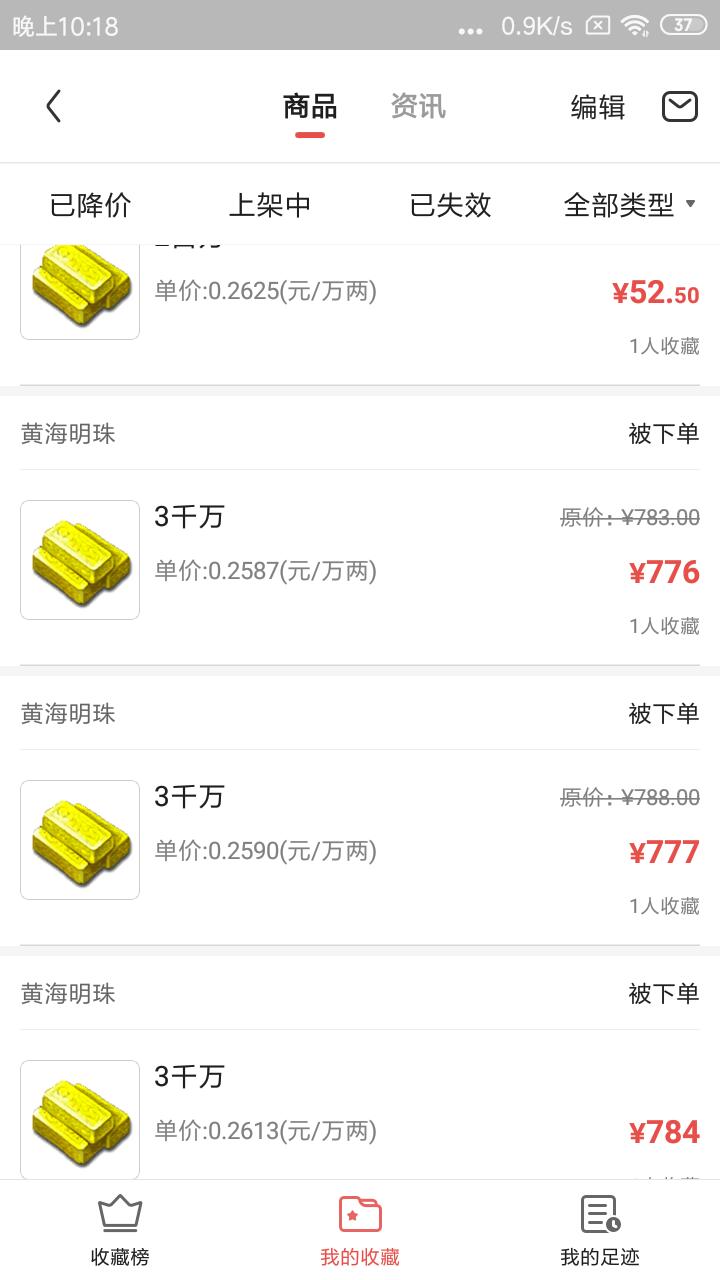Open the messages envelope icon
720x1280 pixels.
coord(680,106)
